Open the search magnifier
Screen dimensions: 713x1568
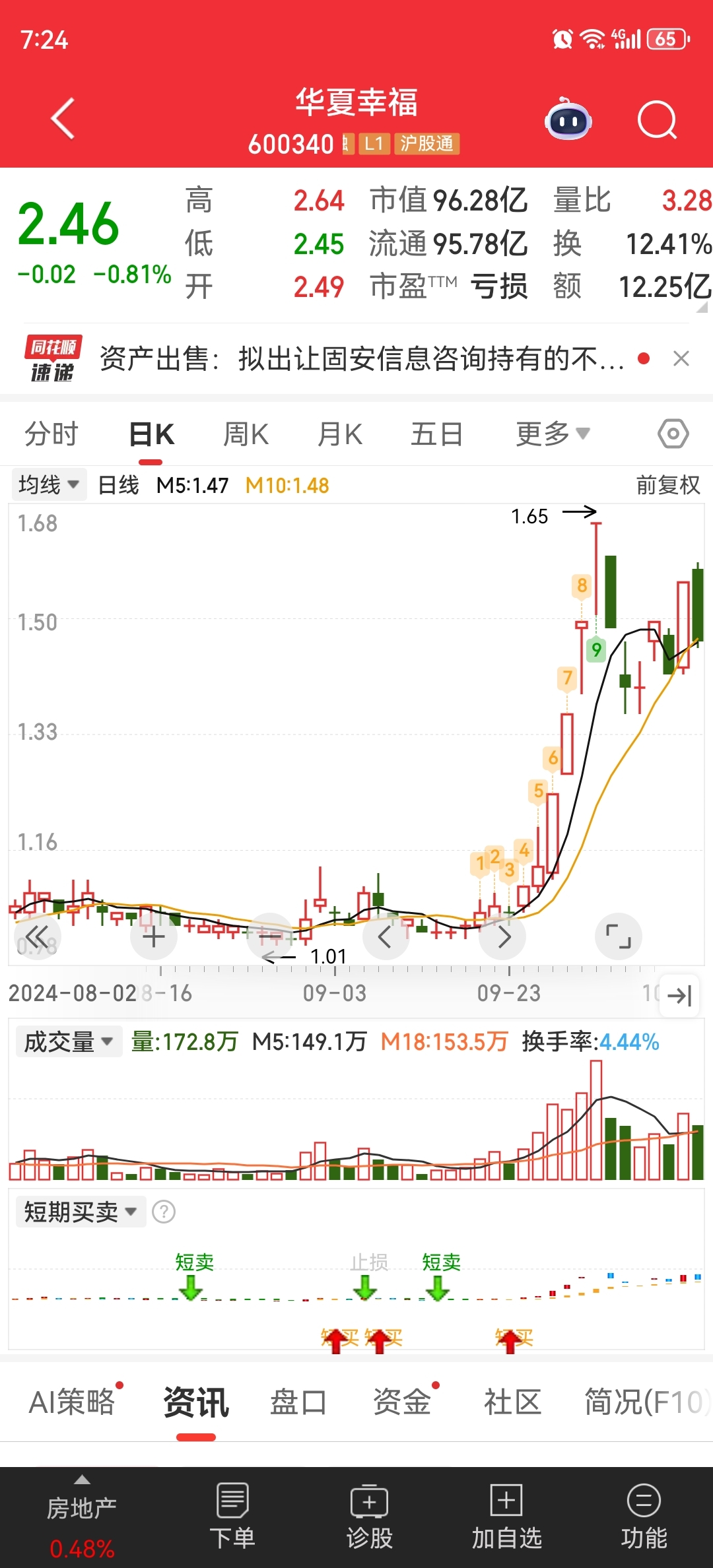pyautogui.click(x=658, y=120)
